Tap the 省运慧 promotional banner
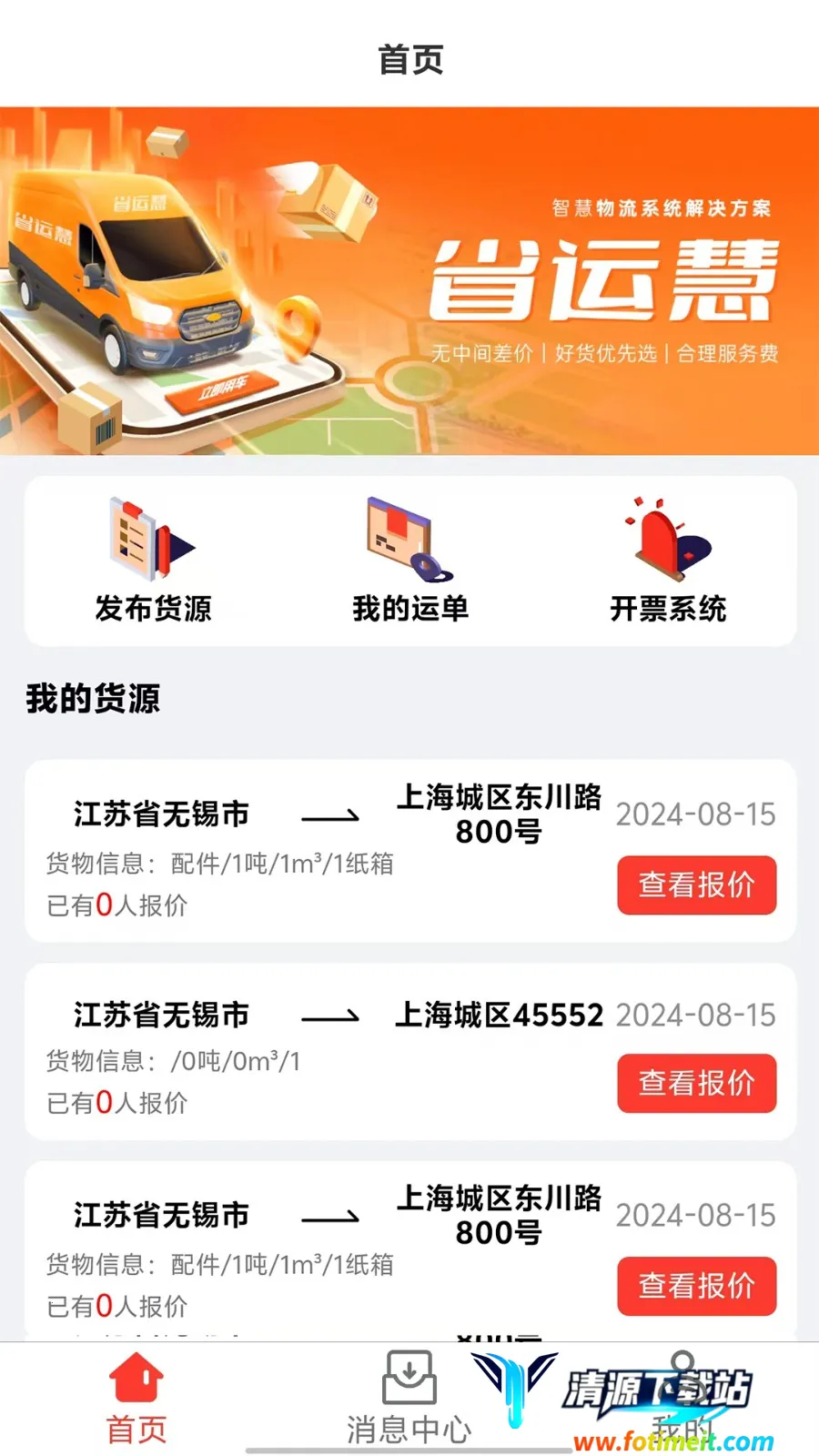This screenshot has height=1456, width=819. click(x=409, y=280)
